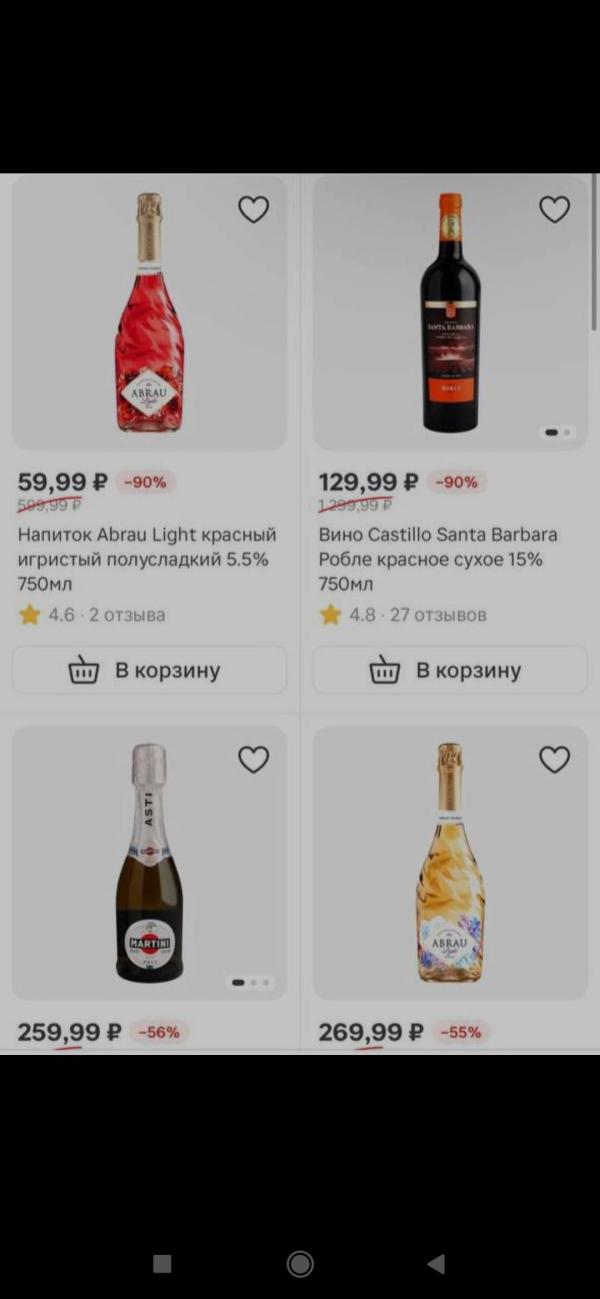Like the Martini Asti bottle

(253, 760)
